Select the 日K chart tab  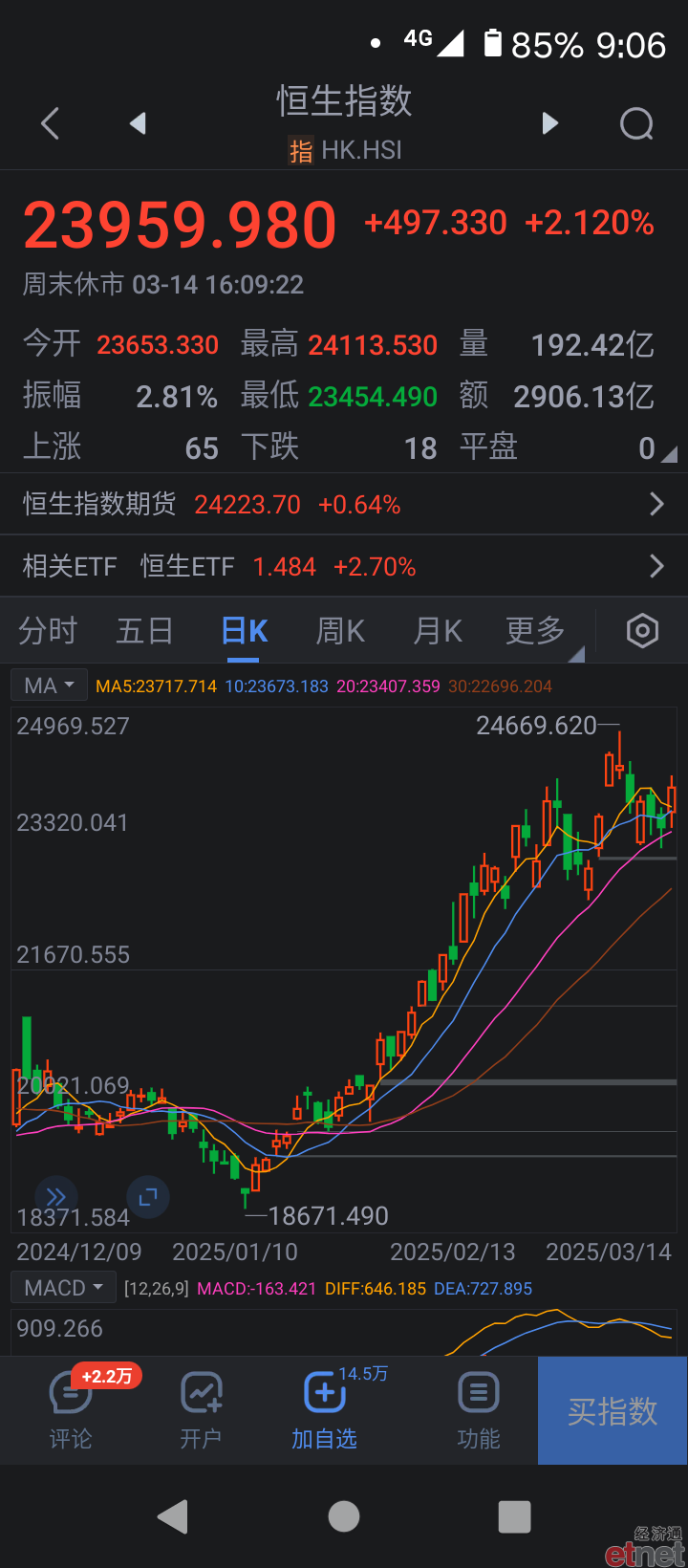click(245, 631)
